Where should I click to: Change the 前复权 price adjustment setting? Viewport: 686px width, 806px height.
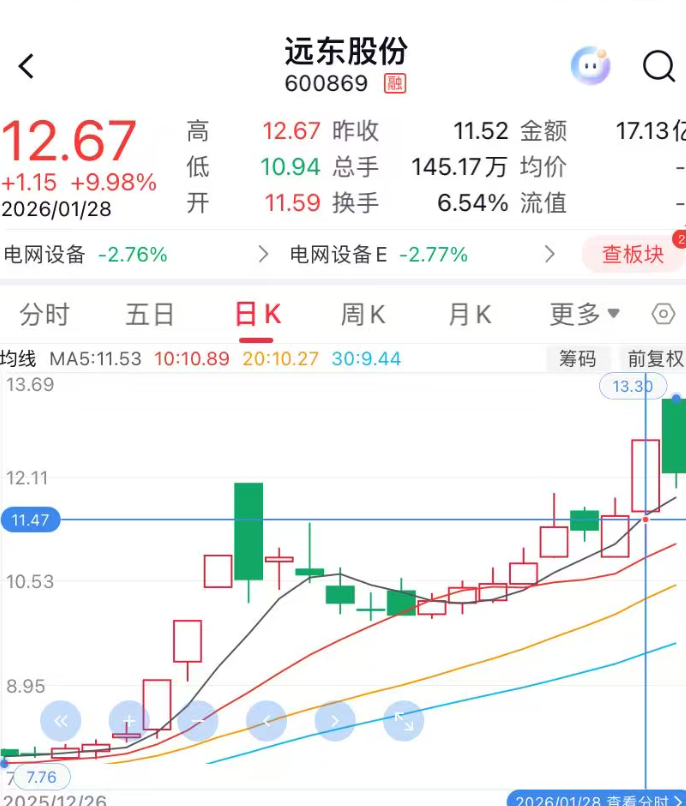click(x=655, y=359)
